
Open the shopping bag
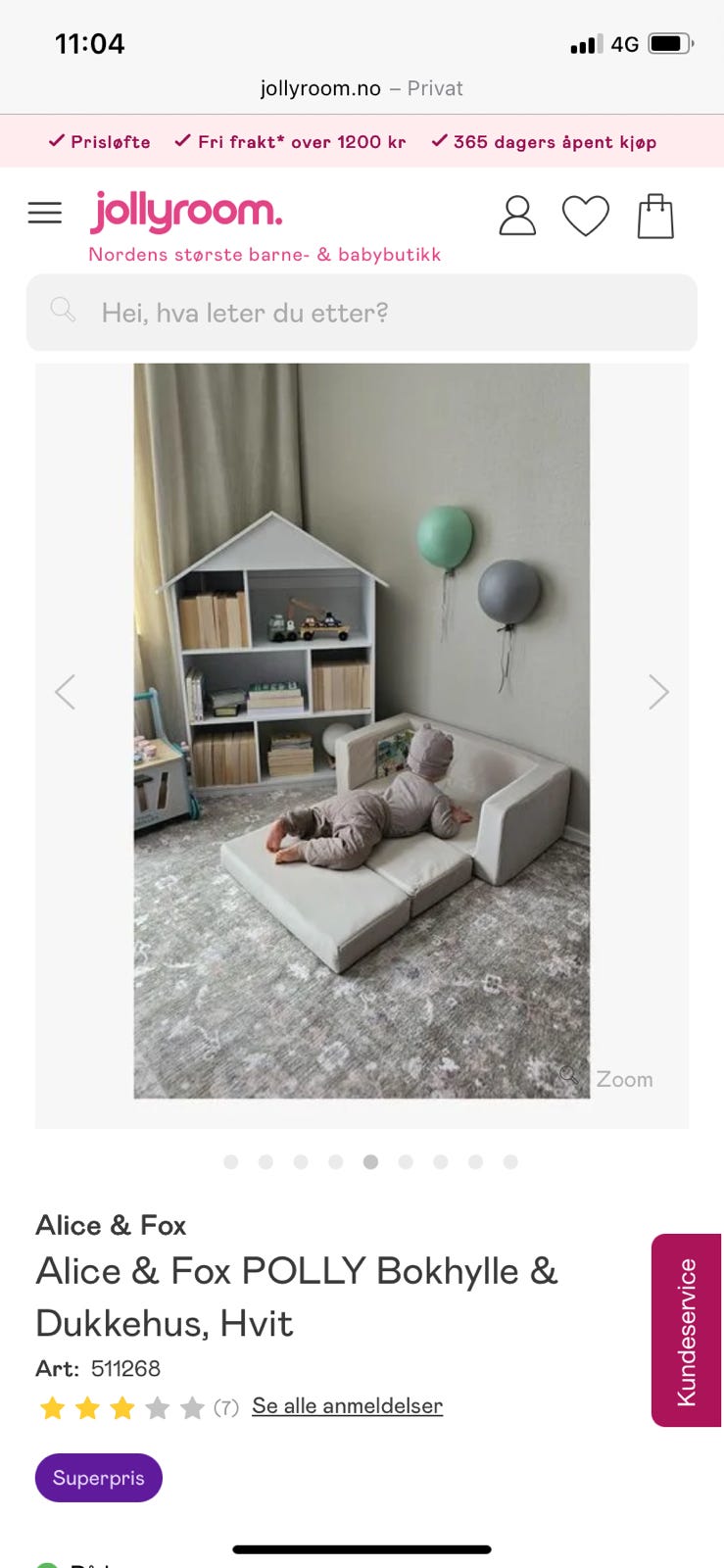(x=655, y=216)
